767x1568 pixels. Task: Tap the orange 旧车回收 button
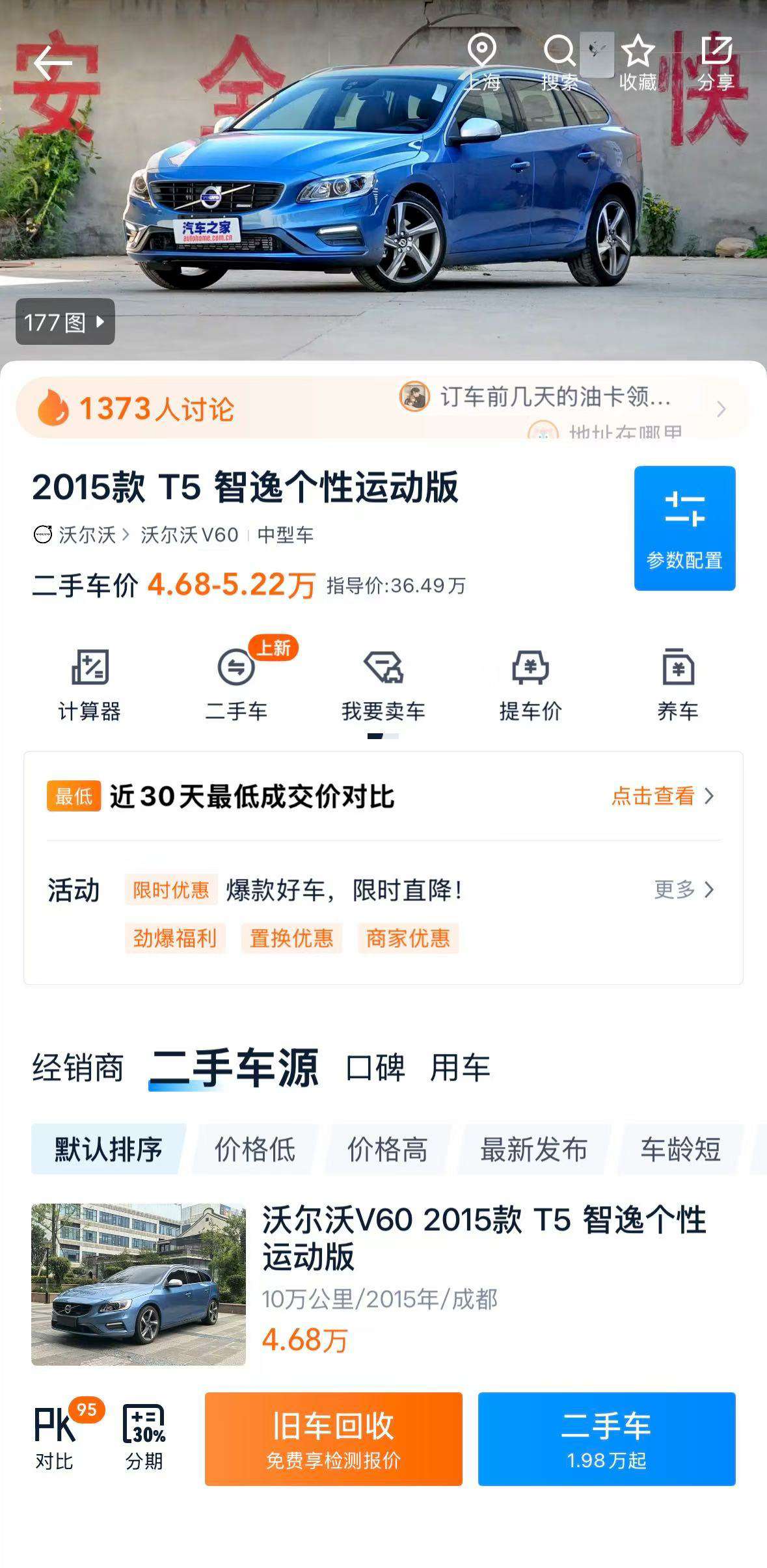point(334,1439)
